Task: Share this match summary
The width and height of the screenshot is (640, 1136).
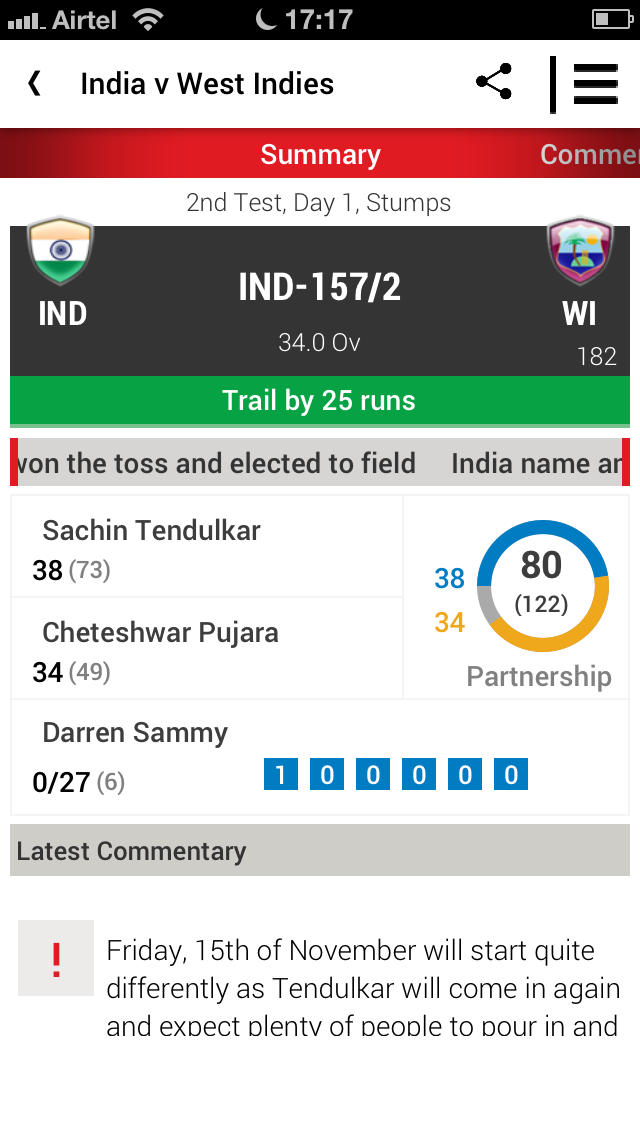Action: (x=494, y=81)
